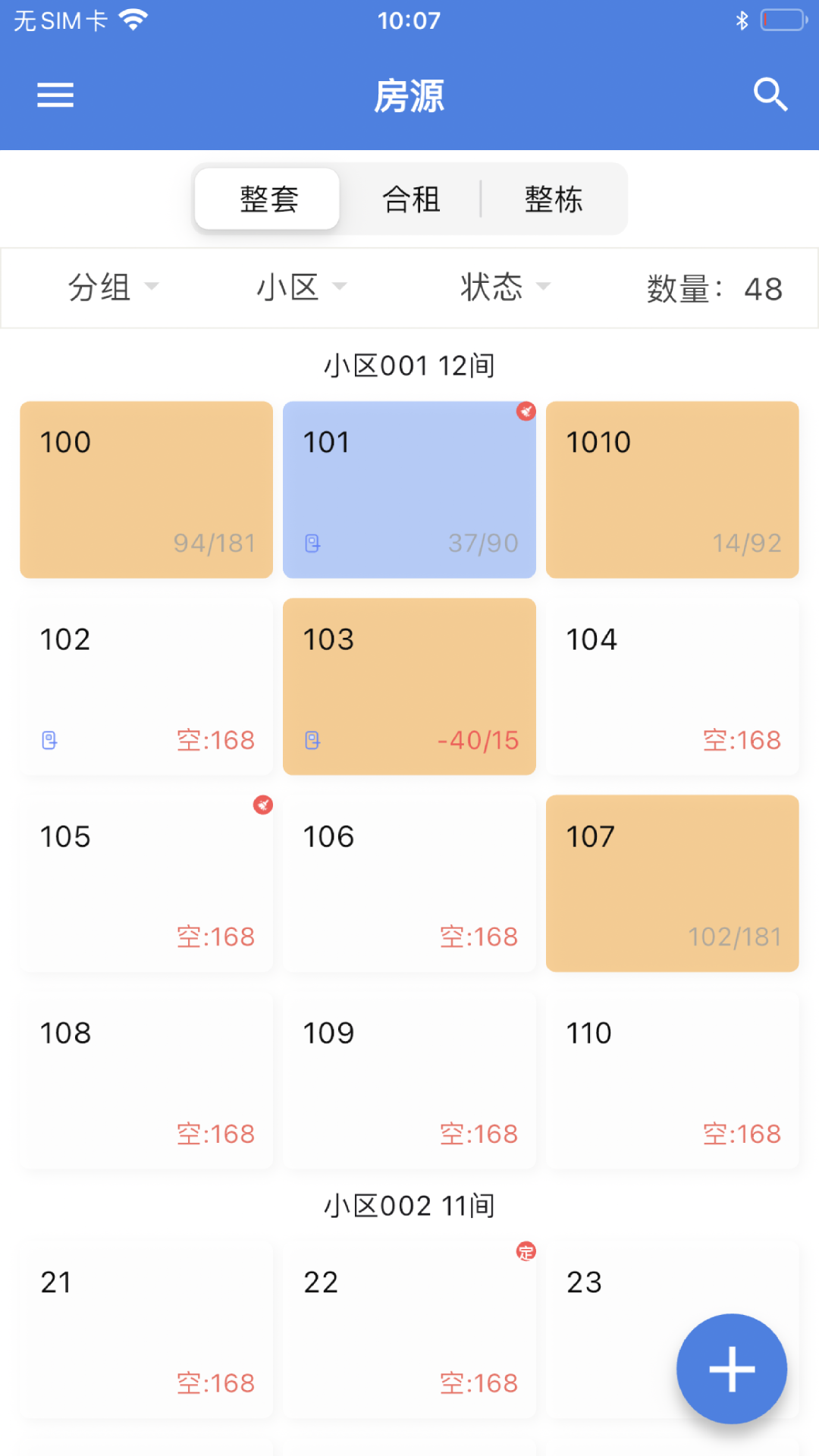Open room 103 card
The image size is (819, 1456).
[409, 687]
